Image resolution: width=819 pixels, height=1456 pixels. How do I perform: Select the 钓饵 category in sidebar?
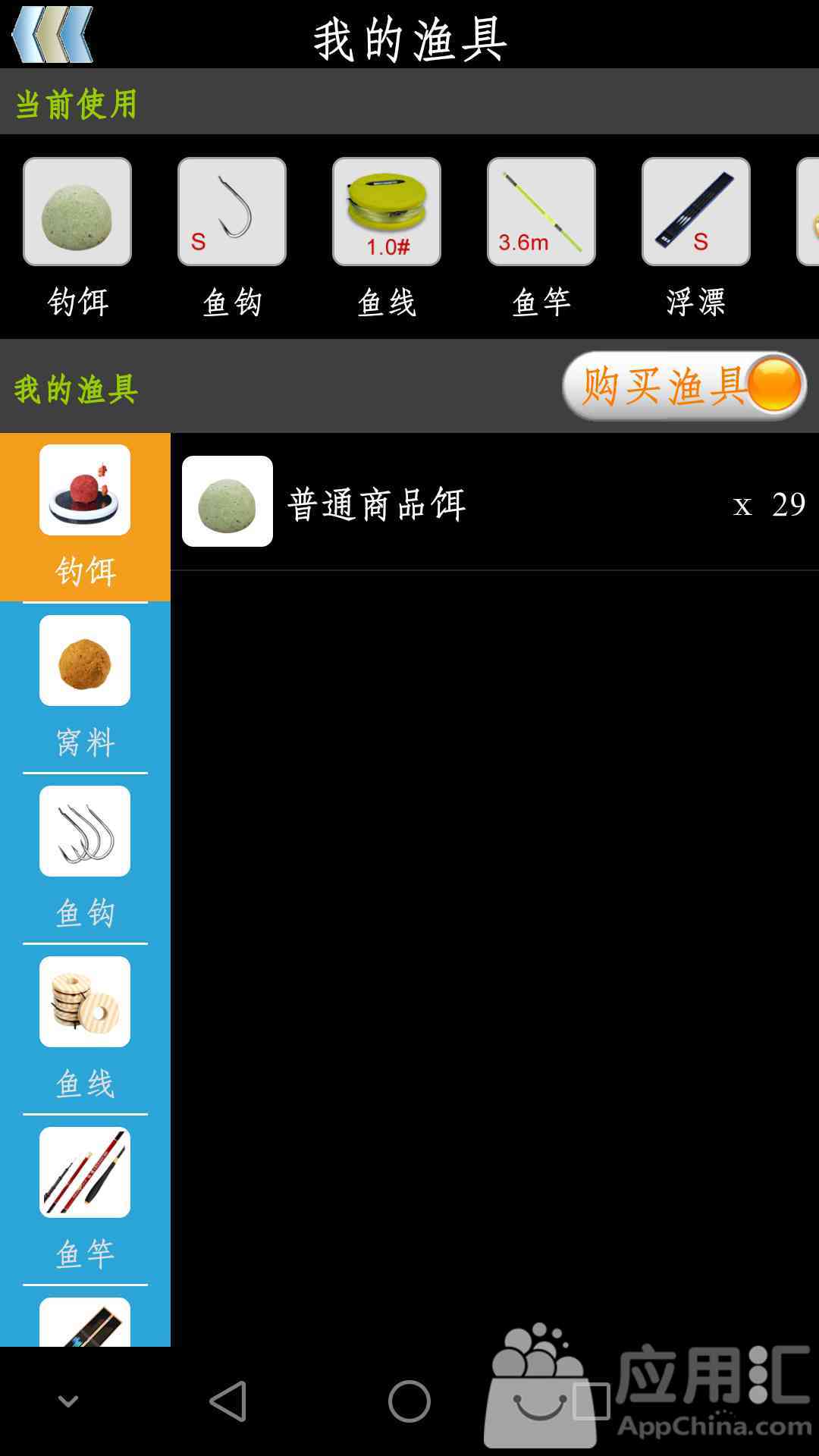coord(85,516)
